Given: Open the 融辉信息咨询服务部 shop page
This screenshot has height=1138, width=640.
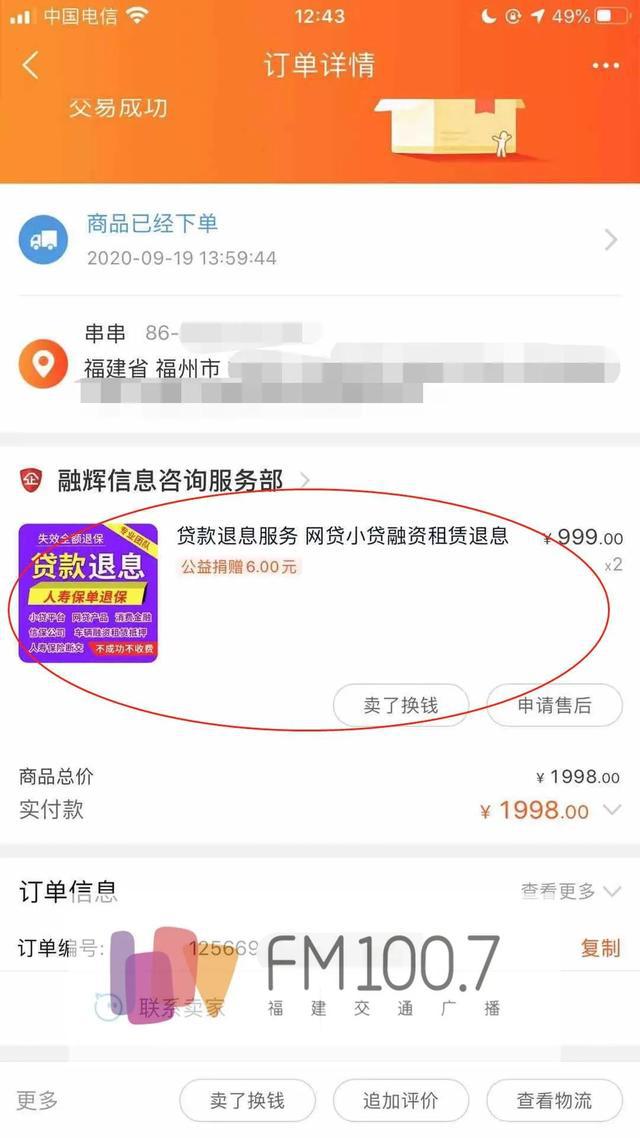Looking at the screenshot, I should (171, 480).
